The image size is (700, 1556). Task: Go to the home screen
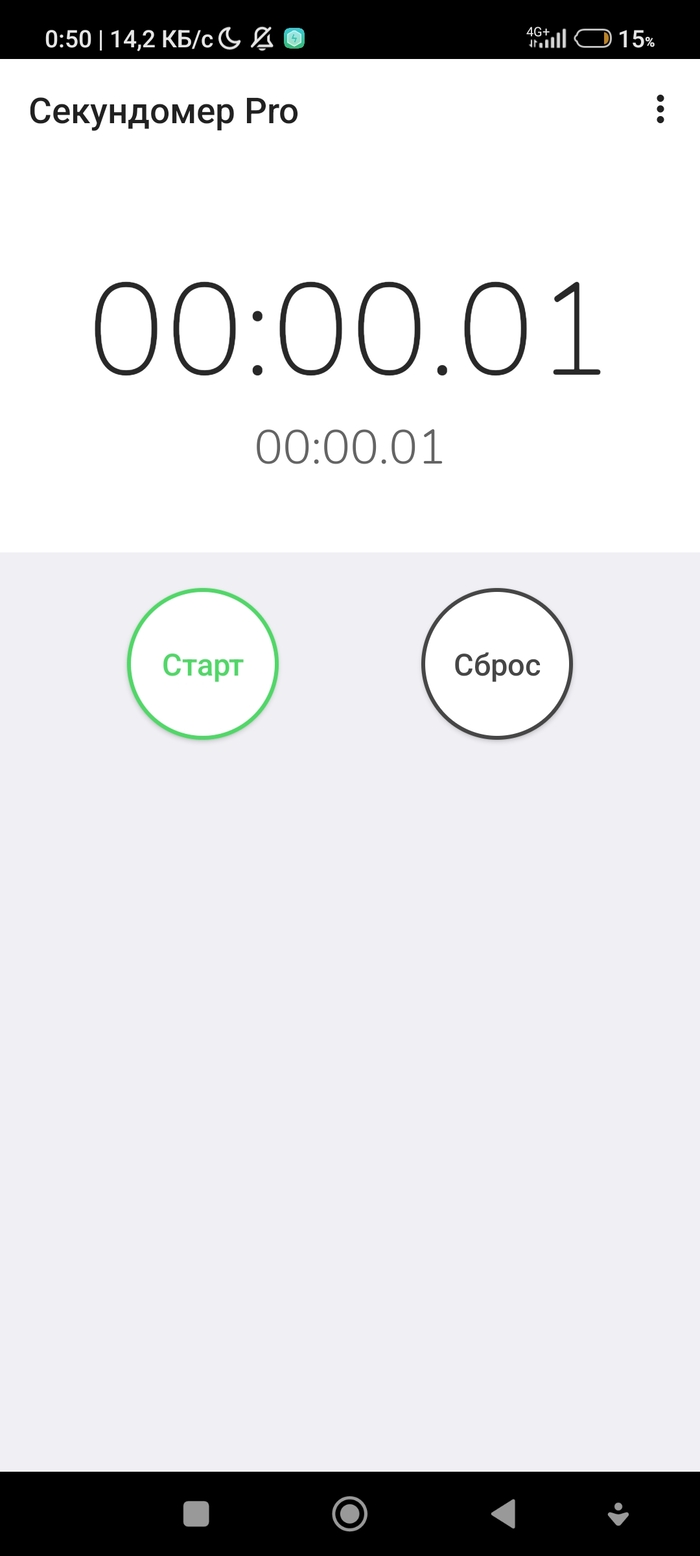[x=349, y=1514]
